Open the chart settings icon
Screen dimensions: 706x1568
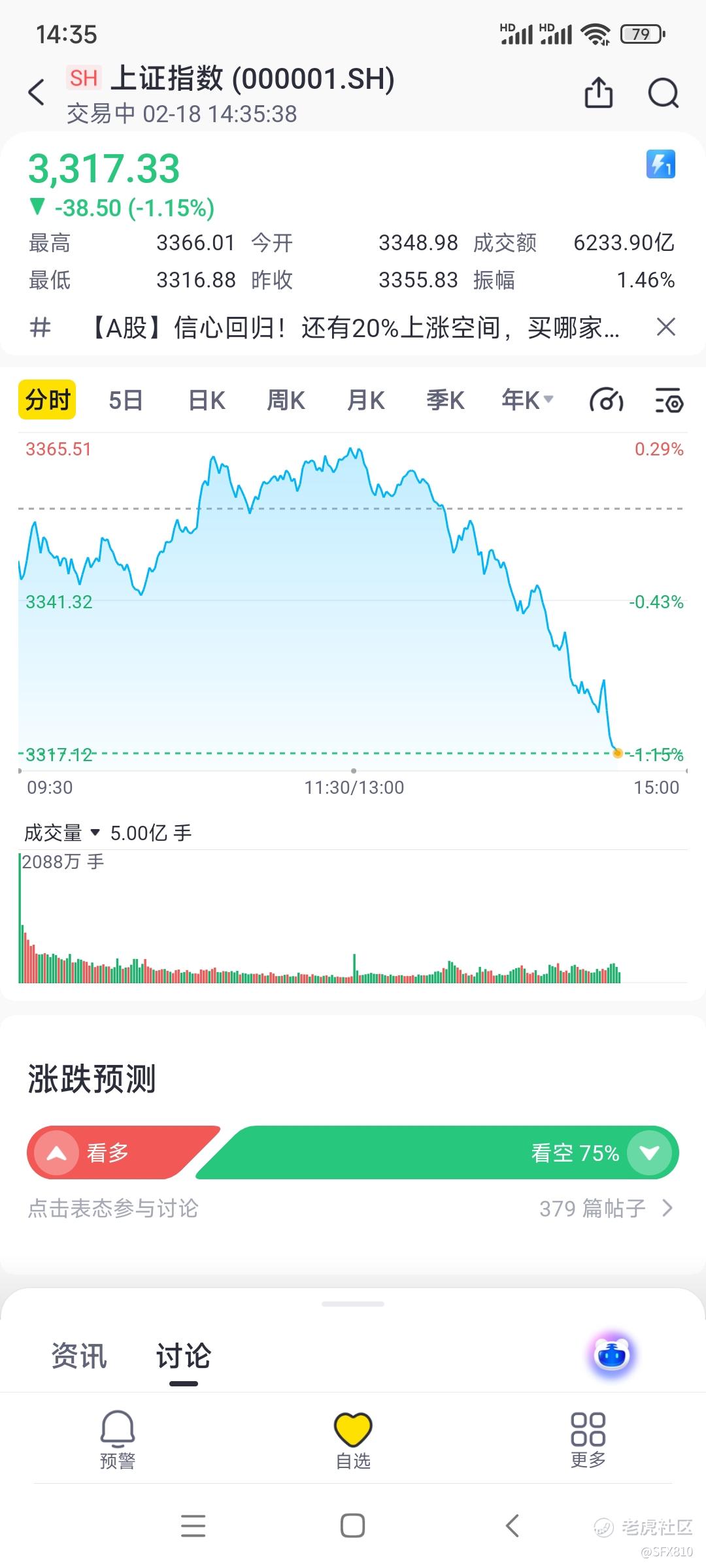pyautogui.click(x=669, y=400)
